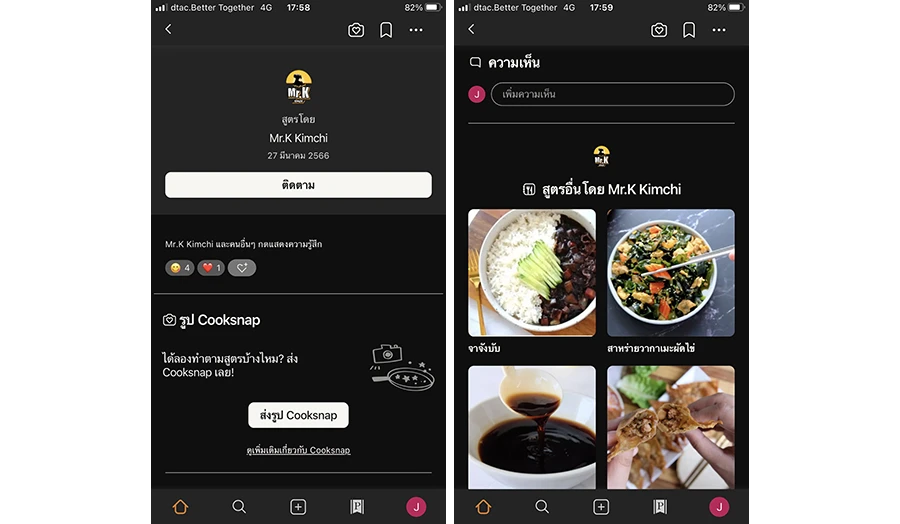Tap the smiley reaction chip showing 4
The width and height of the screenshot is (900, 524).
[180, 268]
